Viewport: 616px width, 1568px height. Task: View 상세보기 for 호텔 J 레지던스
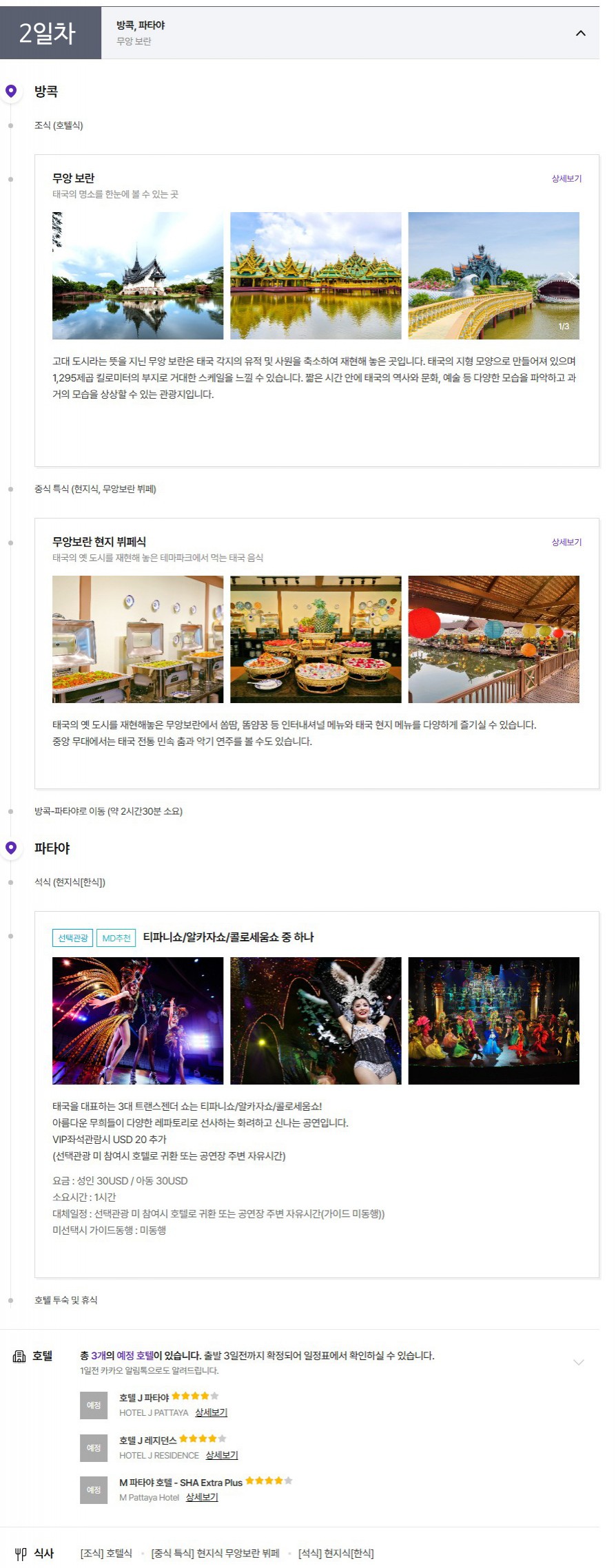(x=221, y=1455)
